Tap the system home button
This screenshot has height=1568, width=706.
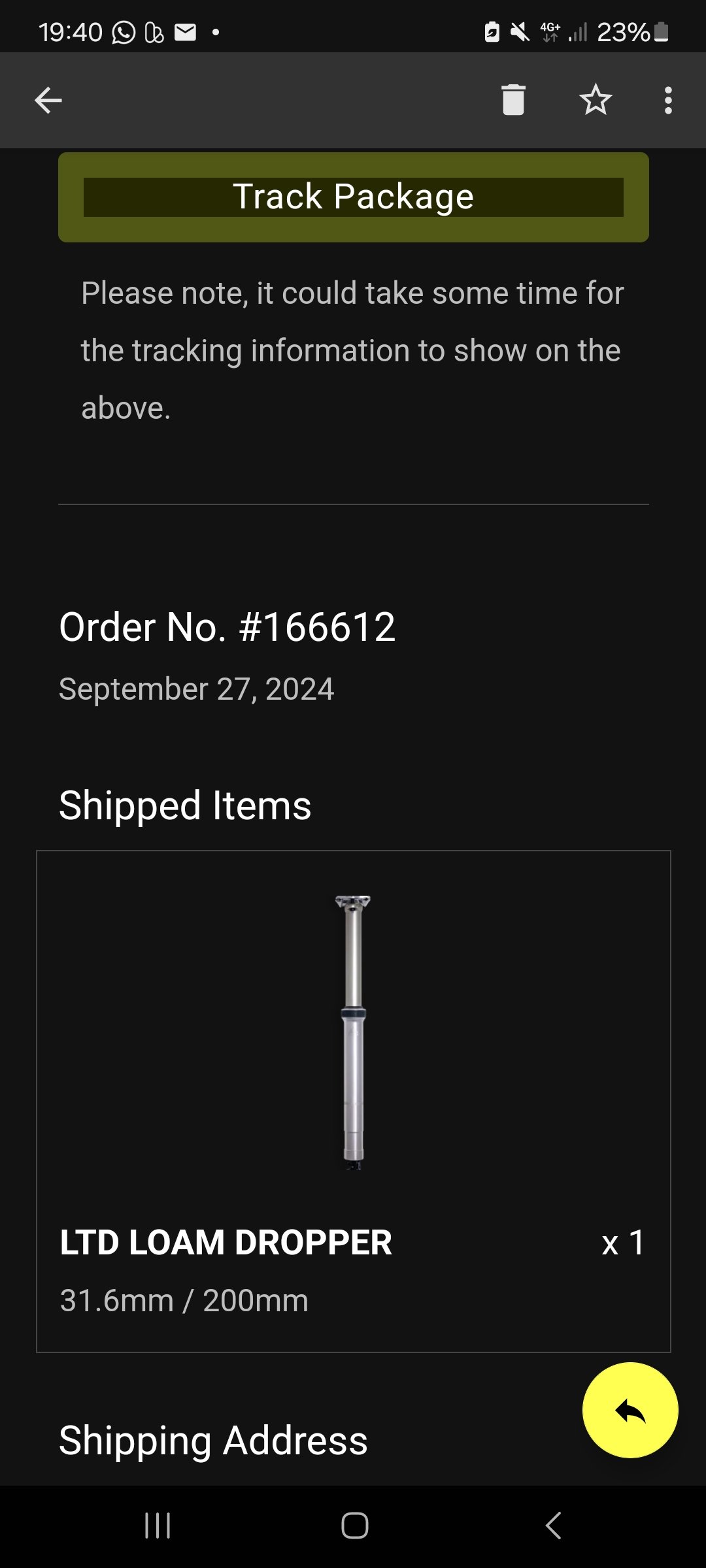pos(354,1526)
